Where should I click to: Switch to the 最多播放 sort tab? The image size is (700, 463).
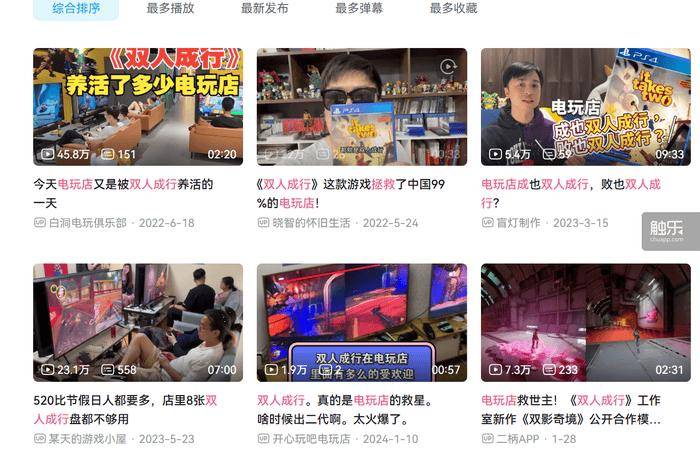[x=170, y=8]
